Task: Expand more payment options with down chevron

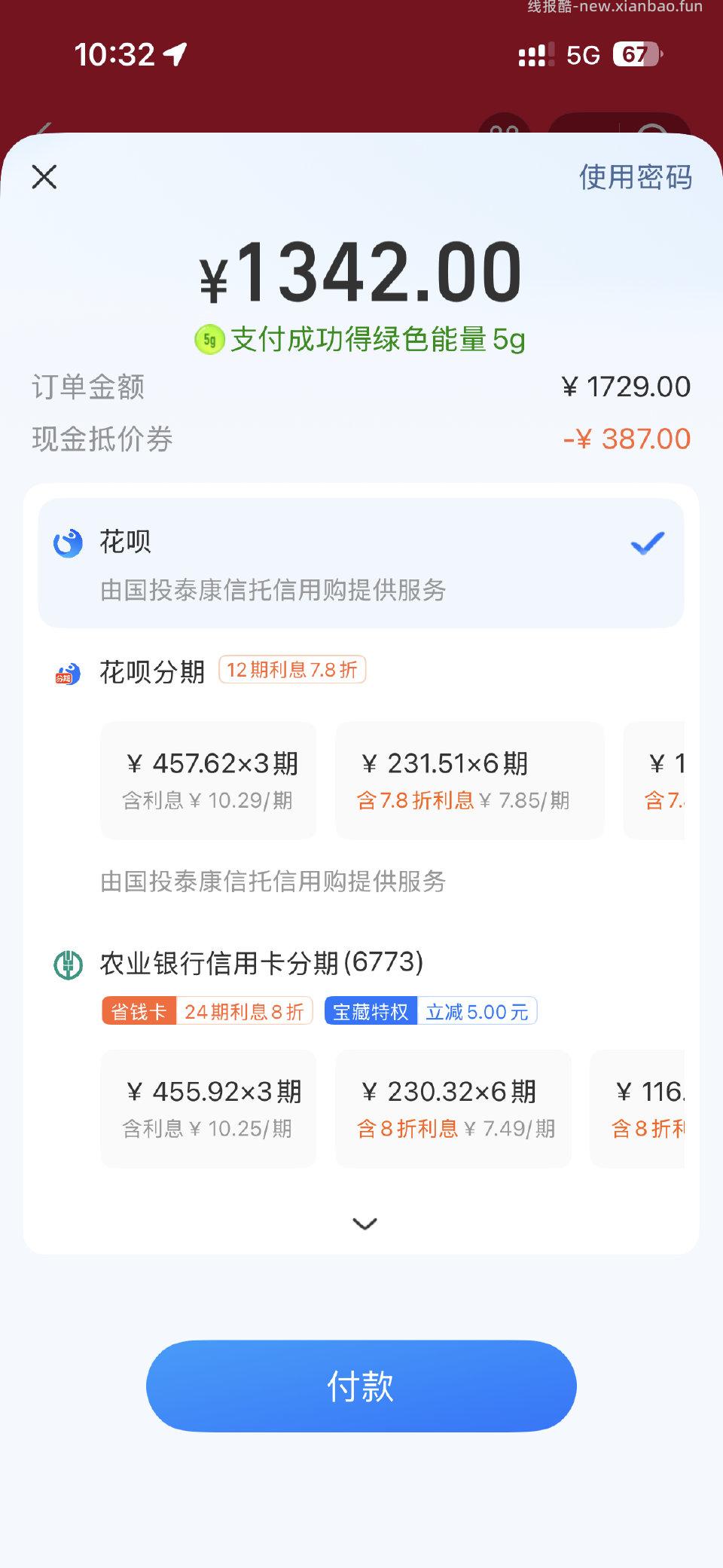Action: click(364, 1224)
